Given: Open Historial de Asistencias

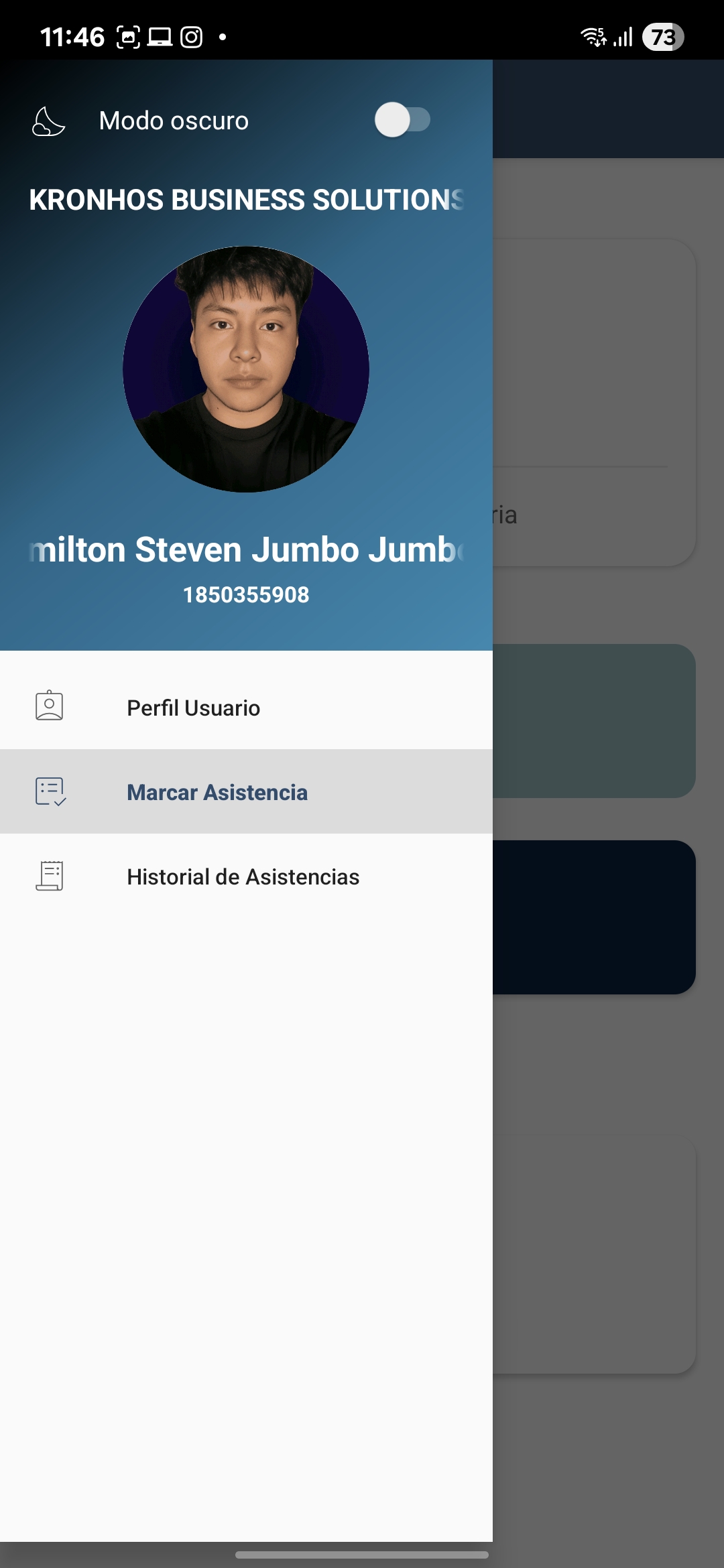Looking at the screenshot, I should tap(243, 876).
